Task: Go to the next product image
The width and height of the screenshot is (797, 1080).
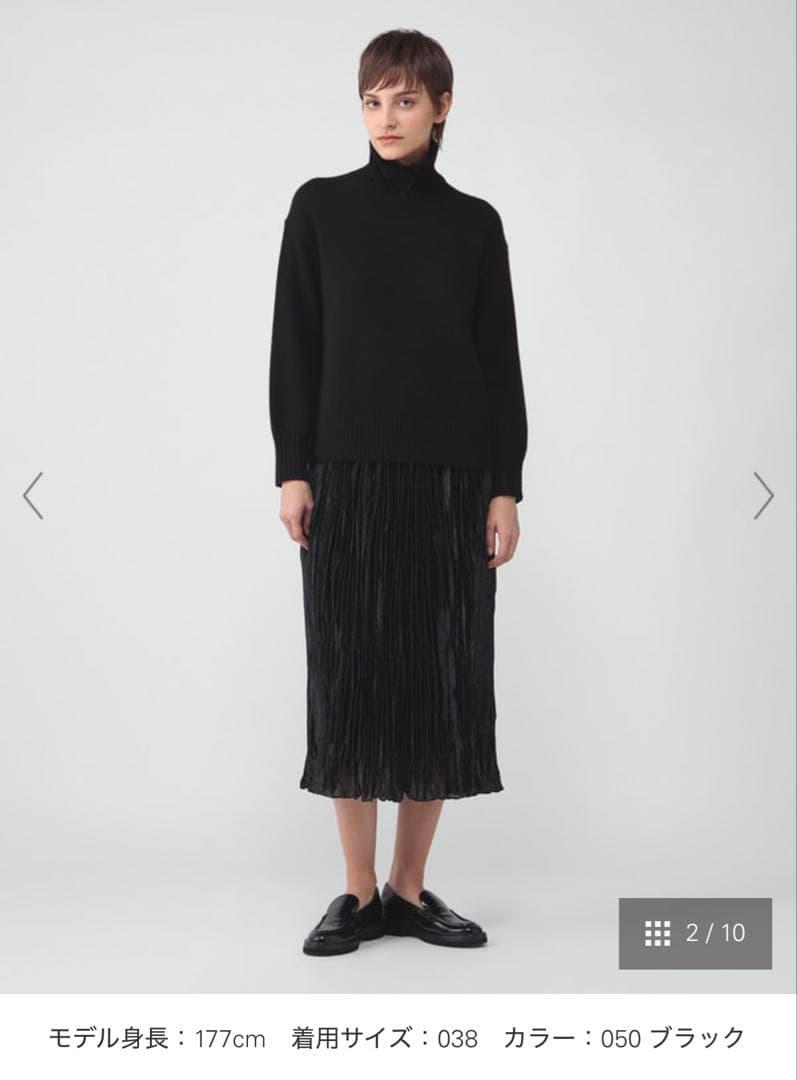Action: coord(763,495)
